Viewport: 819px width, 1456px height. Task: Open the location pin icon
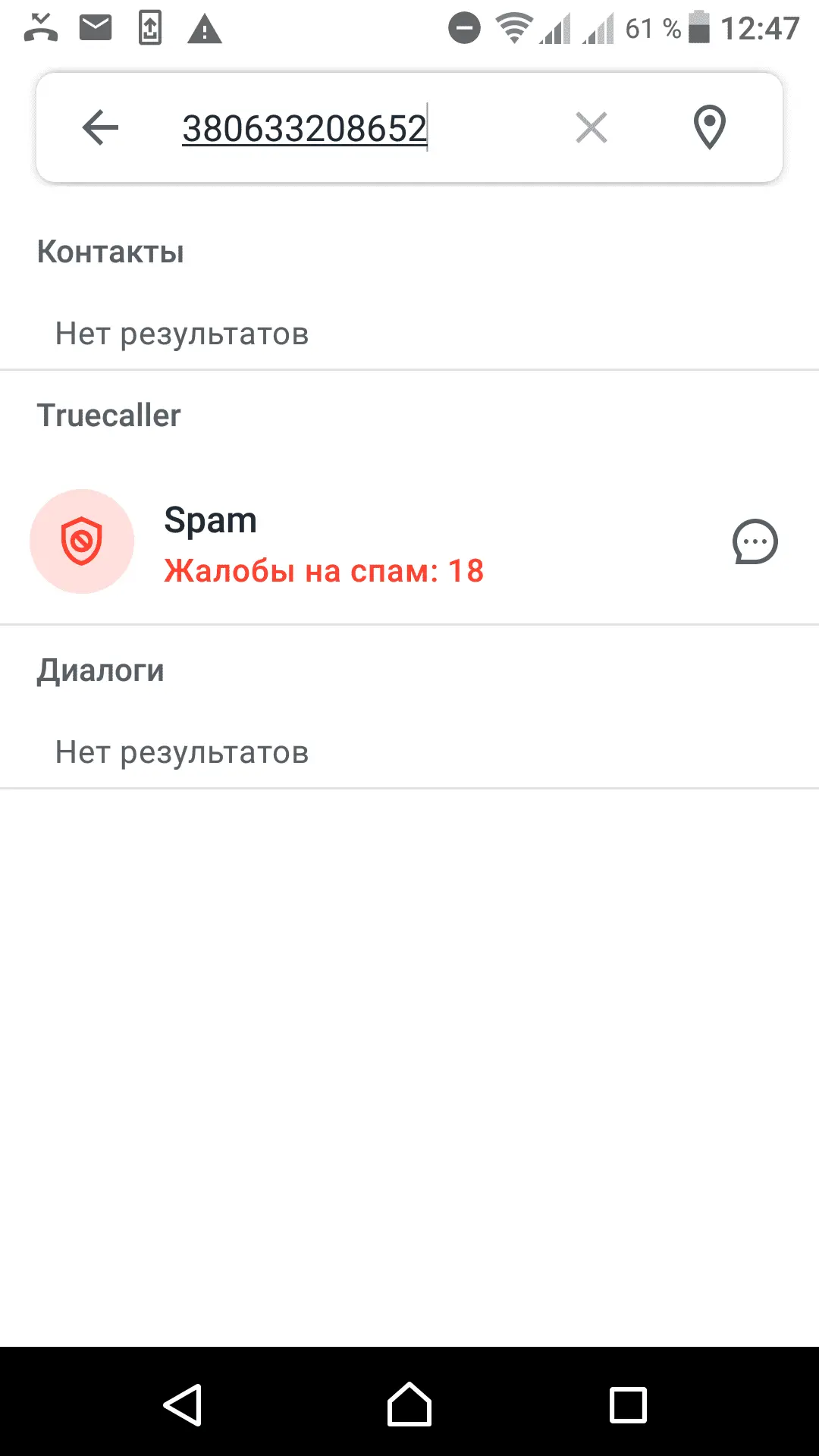coord(710,127)
